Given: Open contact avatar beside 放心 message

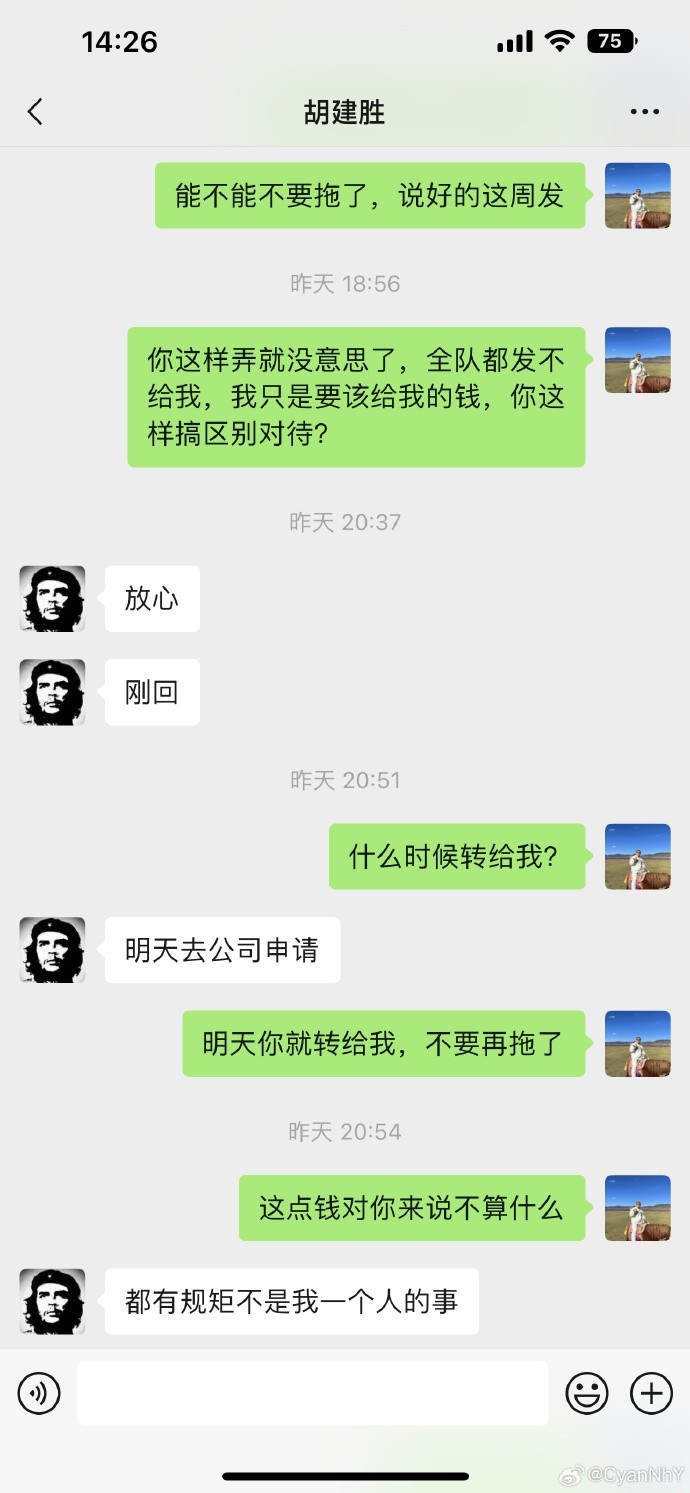Looking at the screenshot, I should [52, 598].
